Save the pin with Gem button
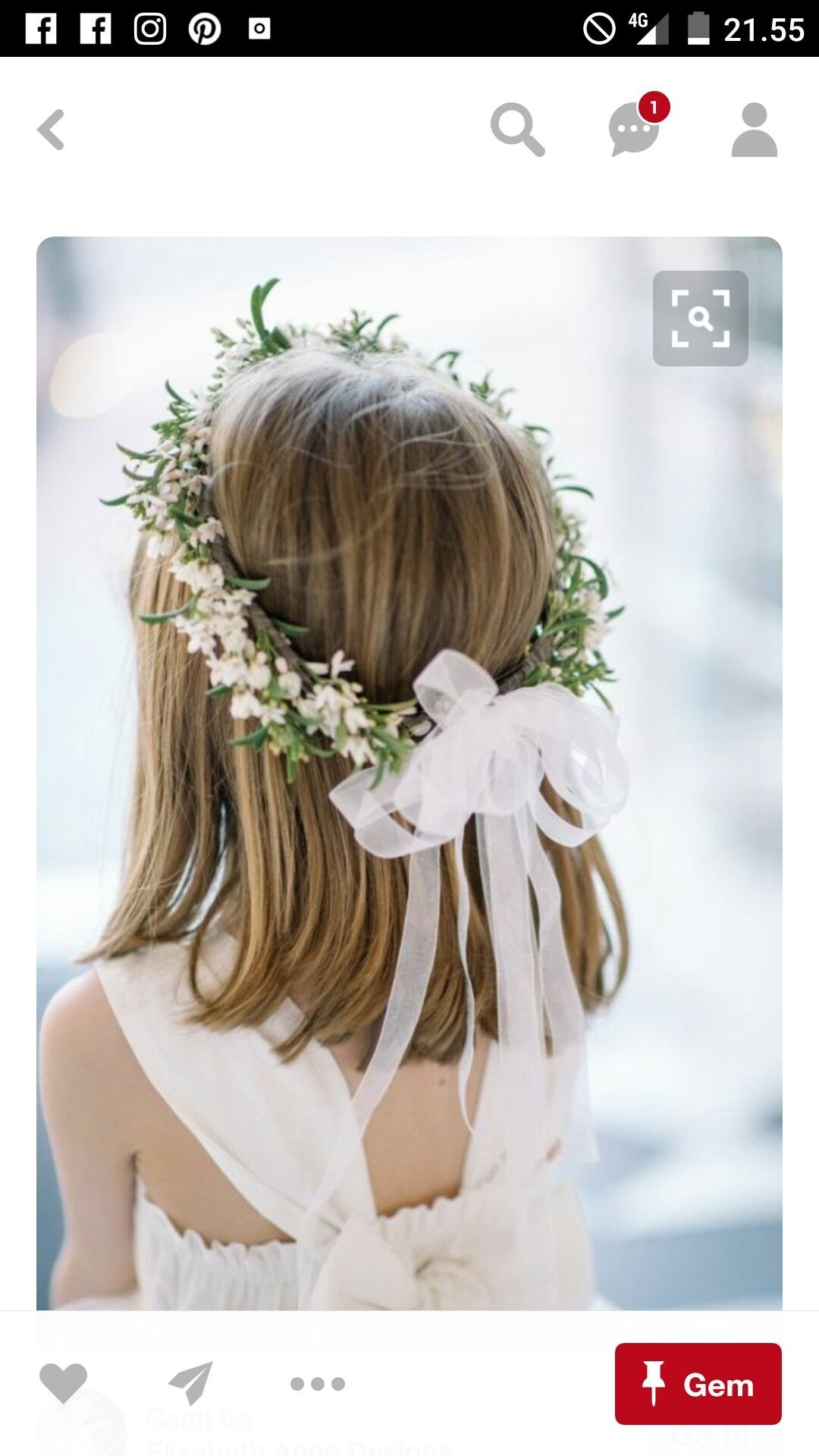Image resolution: width=819 pixels, height=1456 pixels. 698,1384
